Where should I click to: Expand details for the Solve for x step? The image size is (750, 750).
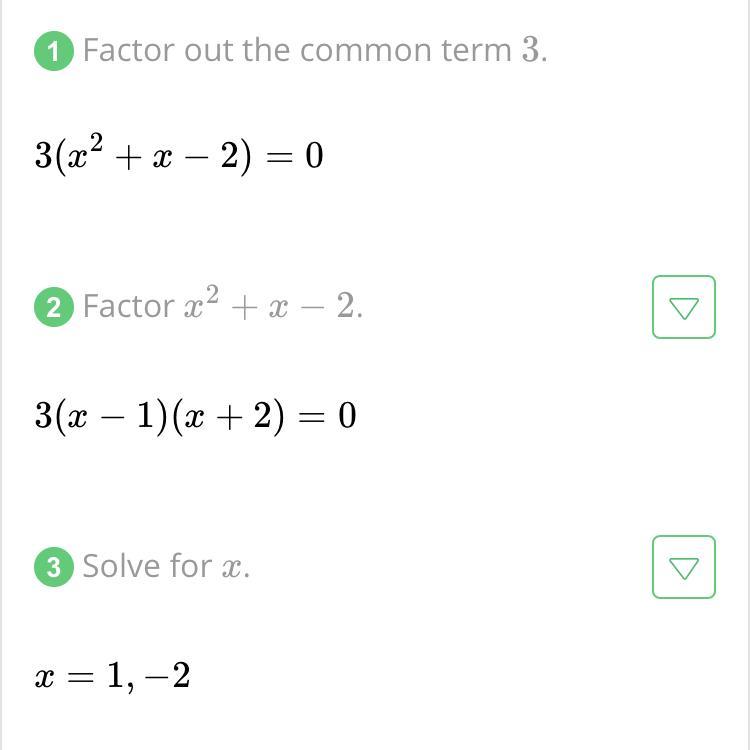pos(684,567)
